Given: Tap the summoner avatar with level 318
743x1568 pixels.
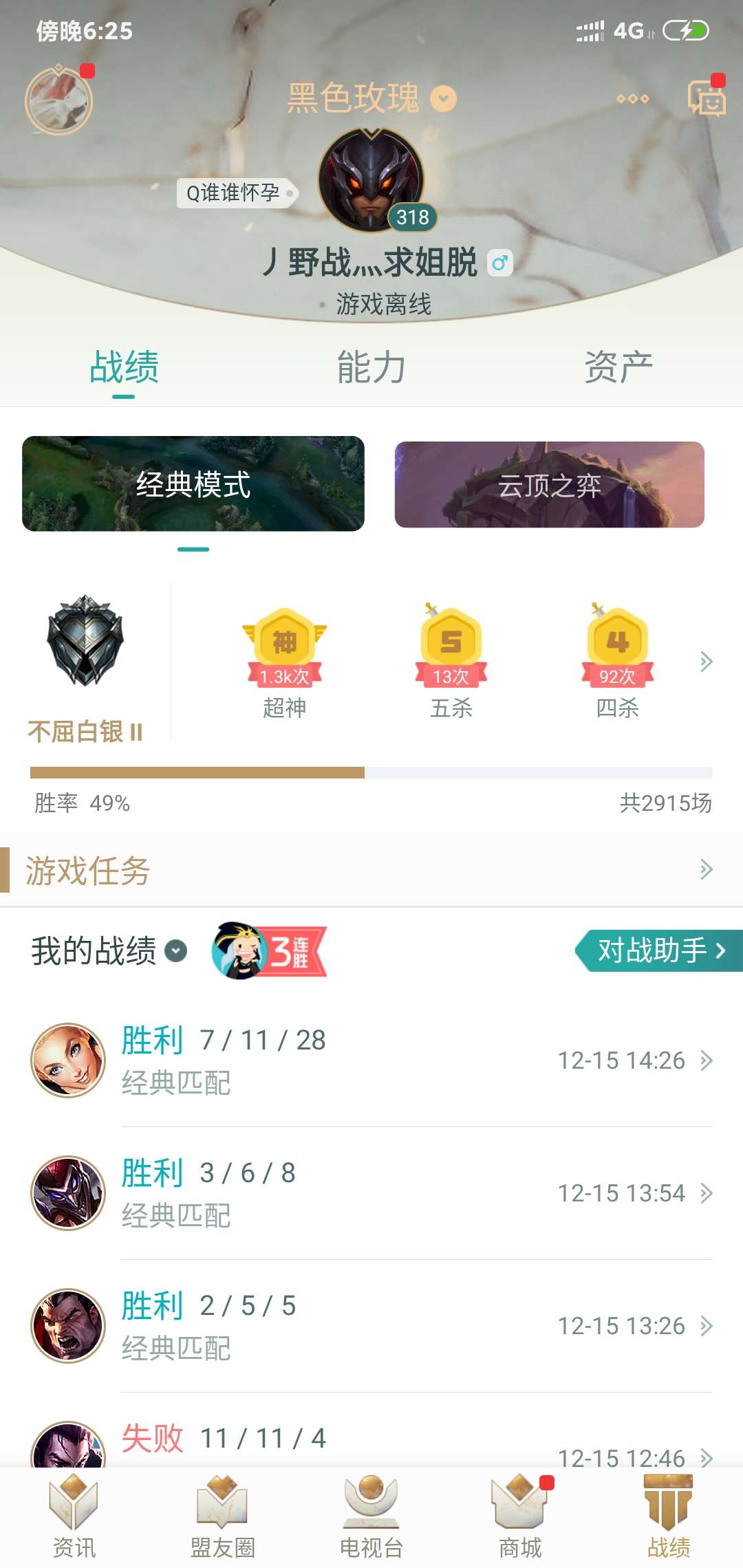Looking at the screenshot, I should [x=371, y=180].
